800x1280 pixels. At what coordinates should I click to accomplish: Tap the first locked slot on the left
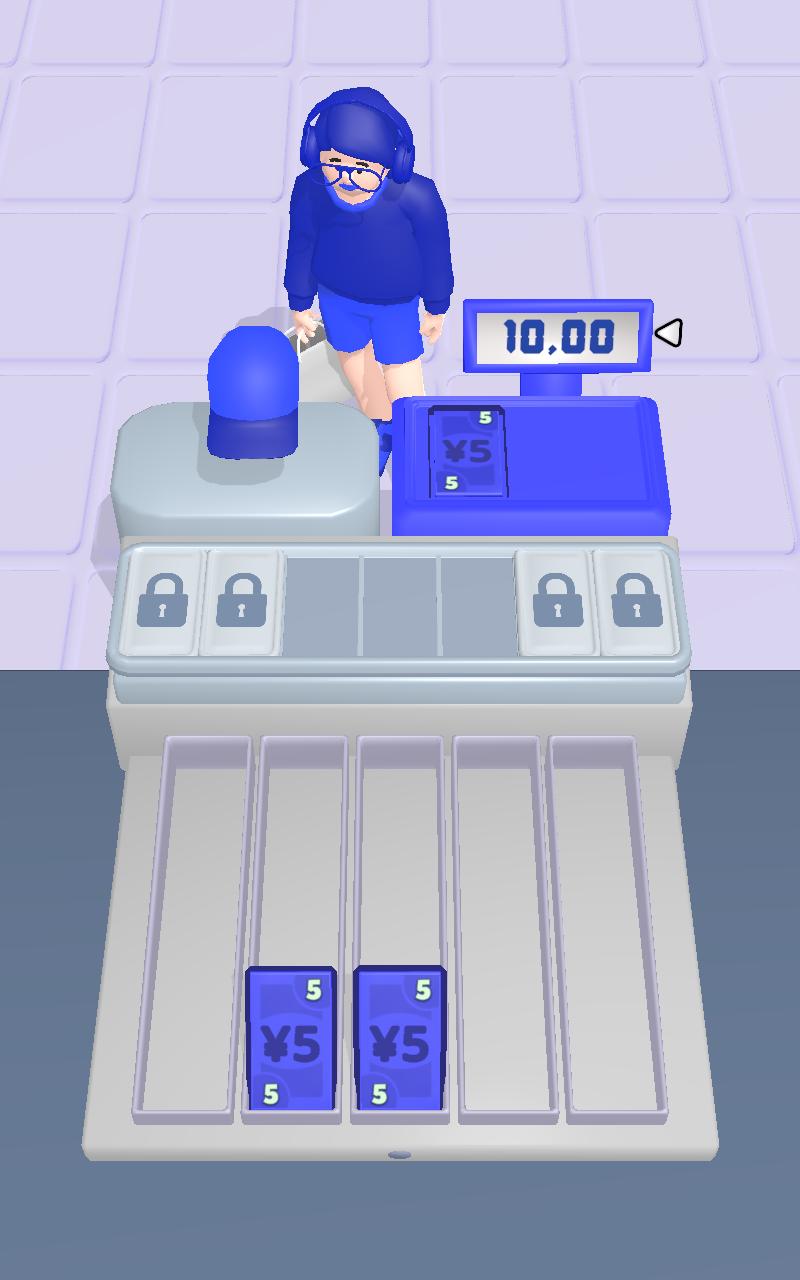[x=163, y=603]
